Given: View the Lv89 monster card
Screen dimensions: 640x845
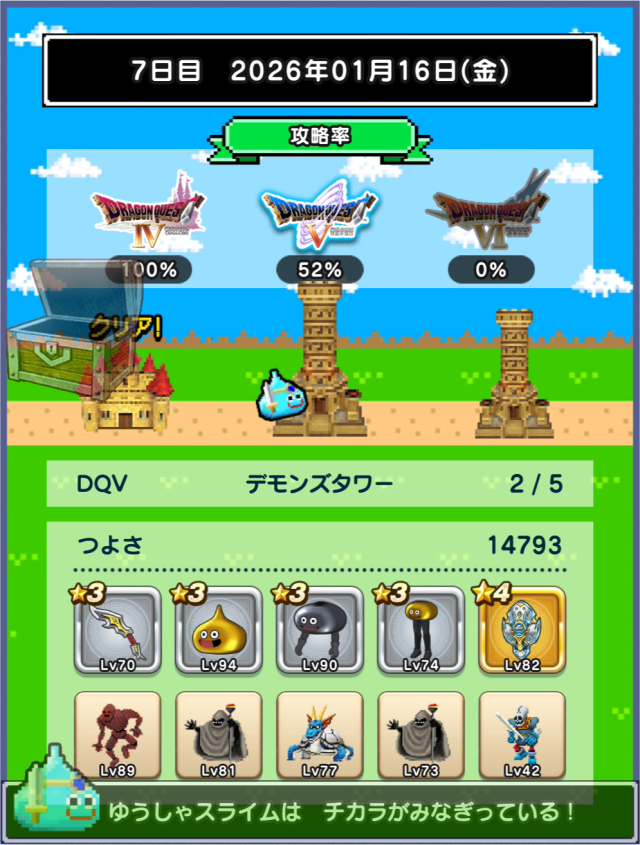Looking at the screenshot, I should coord(117,736).
